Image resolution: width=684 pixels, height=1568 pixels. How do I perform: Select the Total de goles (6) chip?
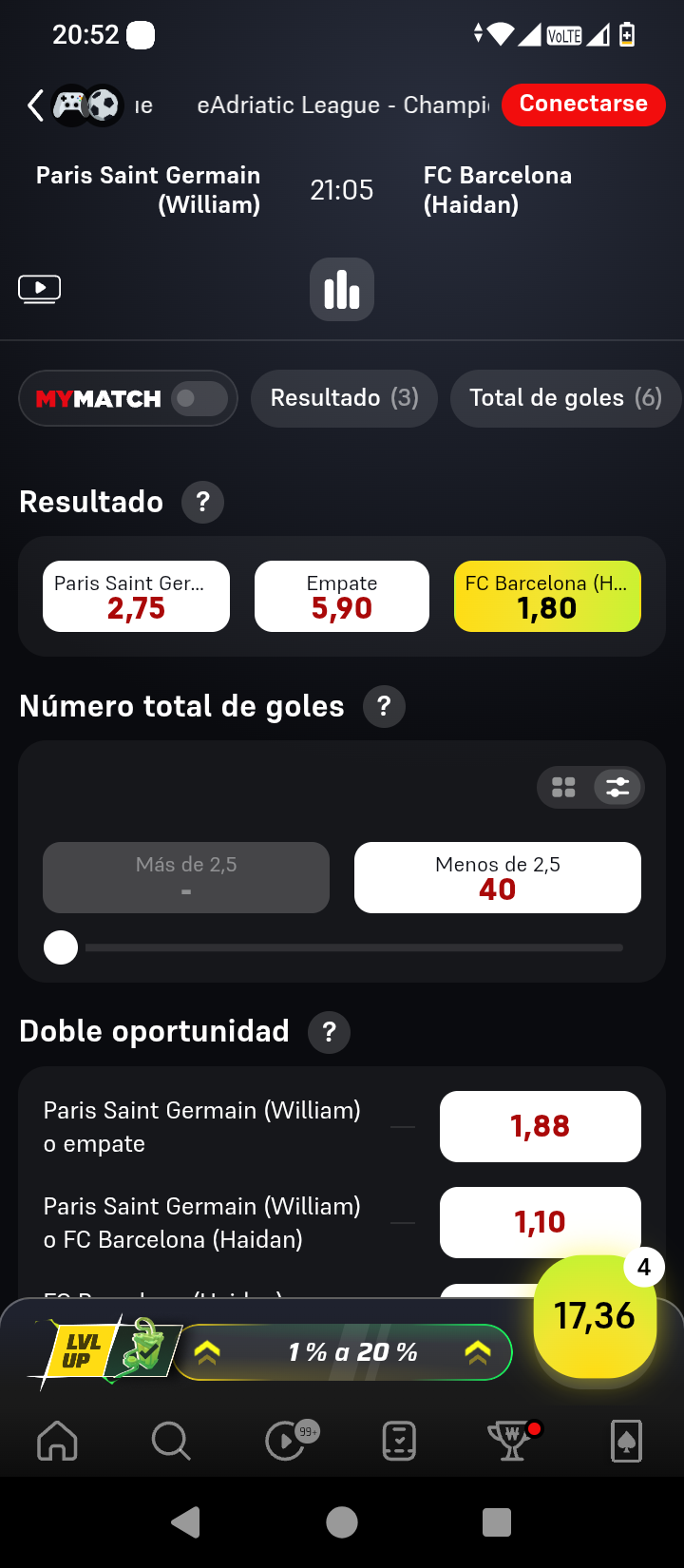pos(565,398)
